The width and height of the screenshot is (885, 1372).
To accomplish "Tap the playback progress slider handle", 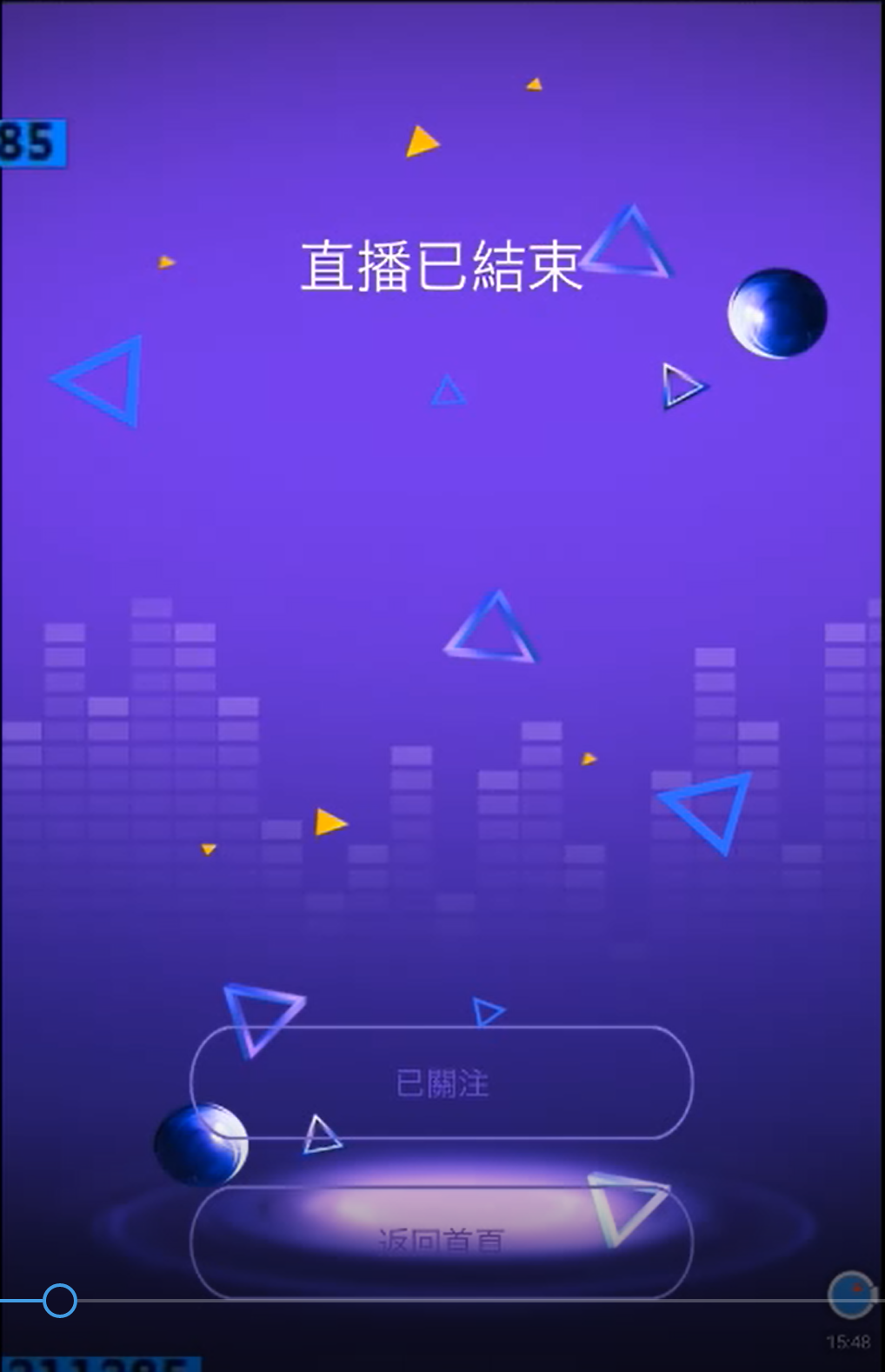I will pos(60,1301).
